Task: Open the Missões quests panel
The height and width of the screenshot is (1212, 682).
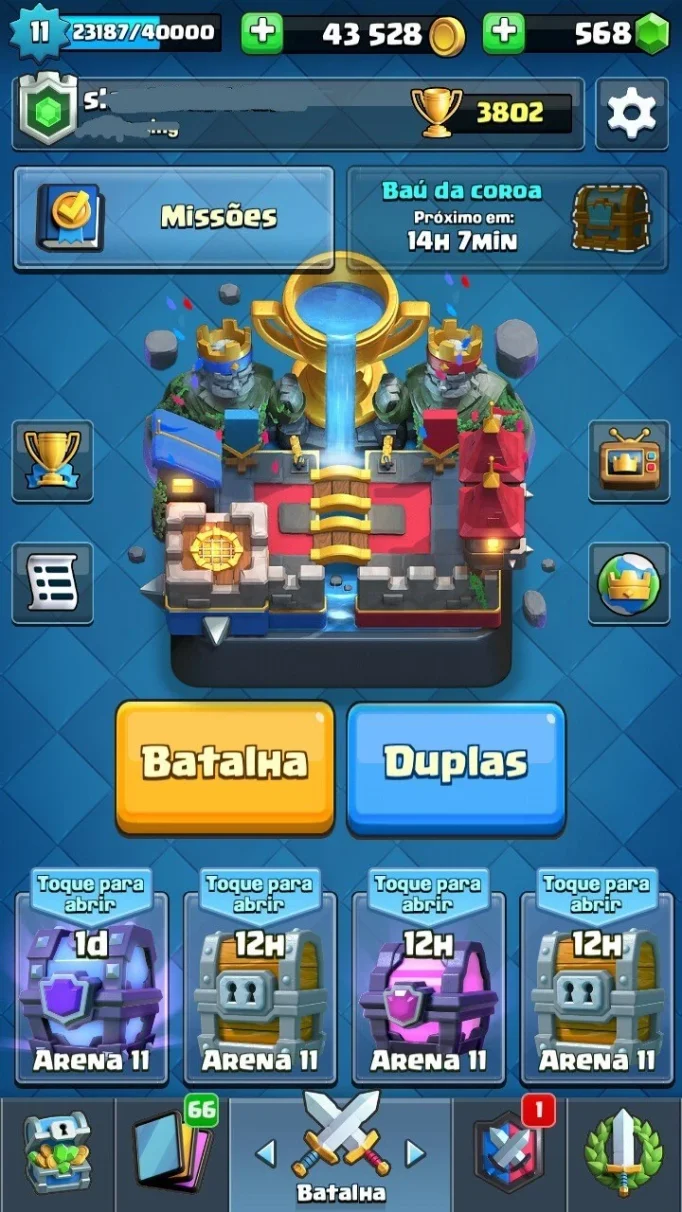Action: (174, 218)
